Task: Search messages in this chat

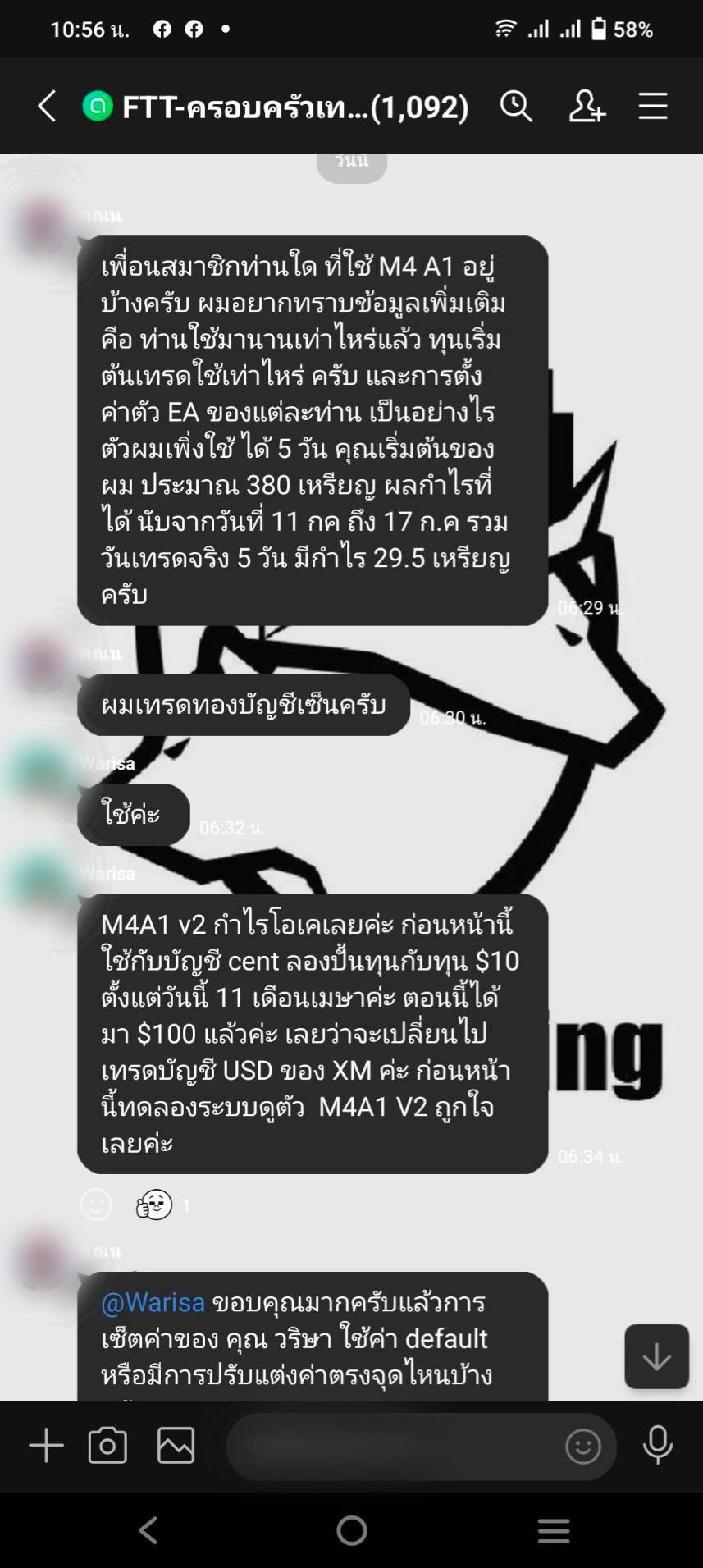Action: pyautogui.click(x=516, y=107)
